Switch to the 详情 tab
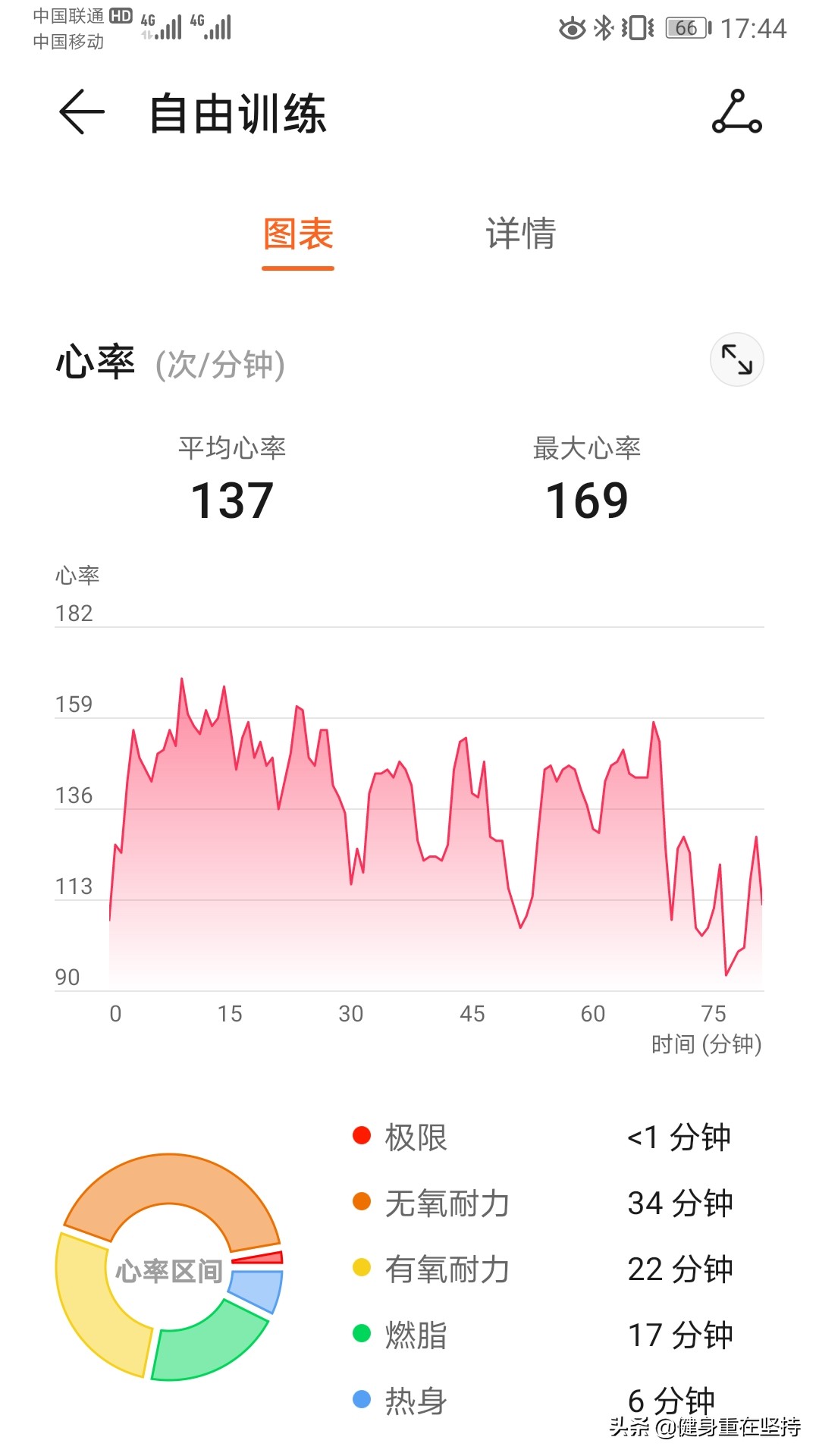 click(521, 234)
